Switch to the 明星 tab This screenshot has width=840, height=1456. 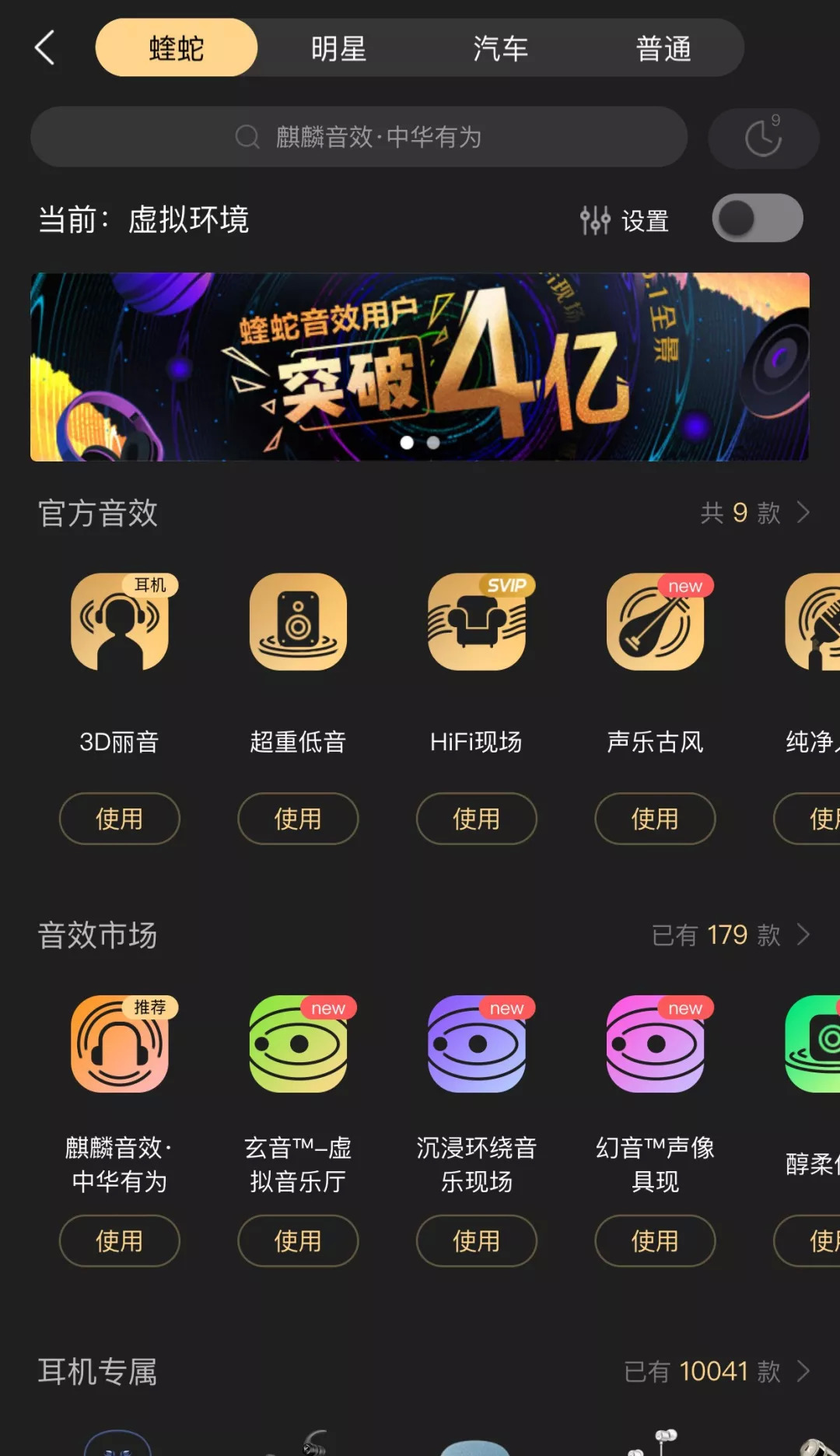(x=338, y=48)
